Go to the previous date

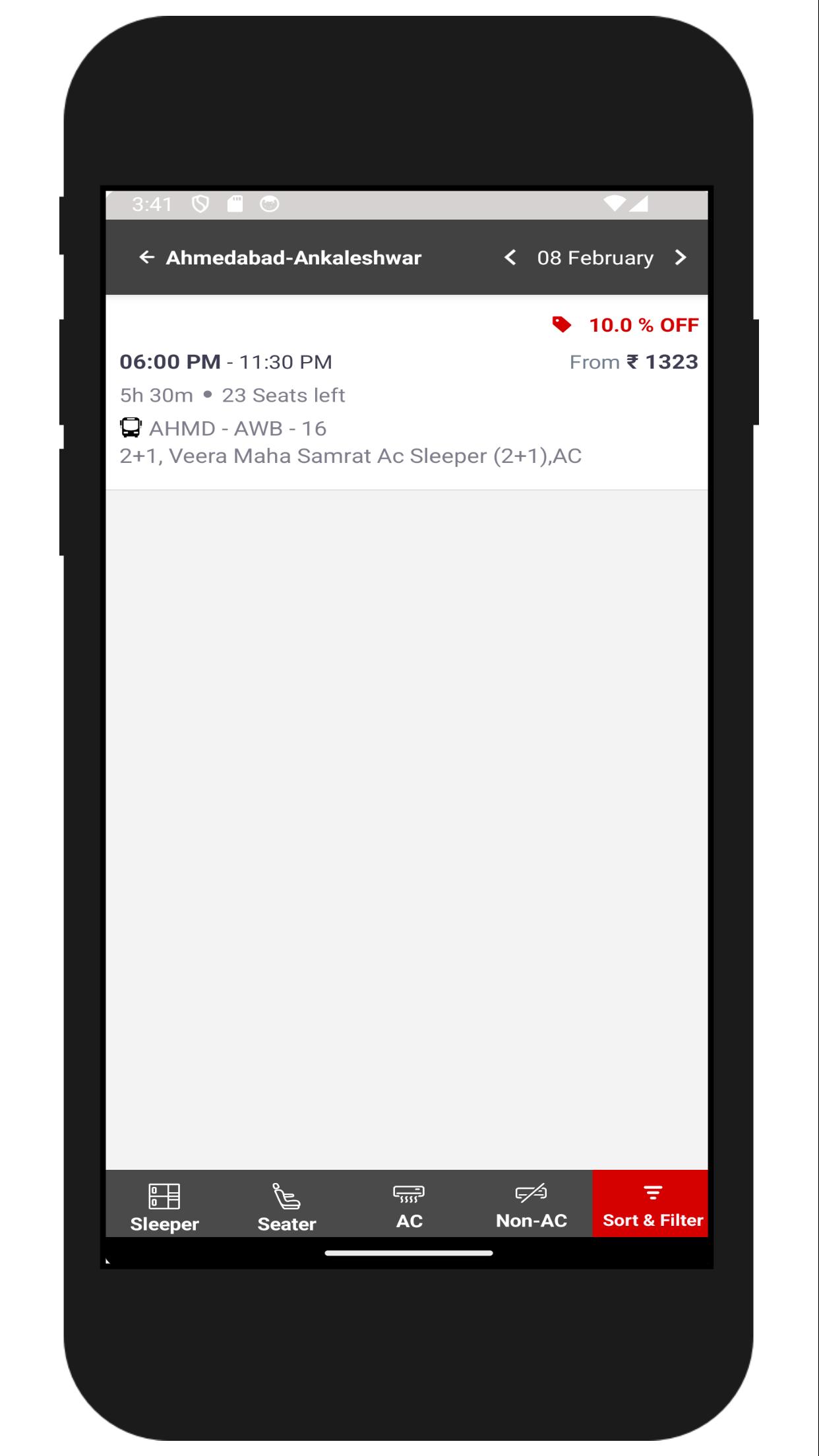pyautogui.click(x=510, y=257)
